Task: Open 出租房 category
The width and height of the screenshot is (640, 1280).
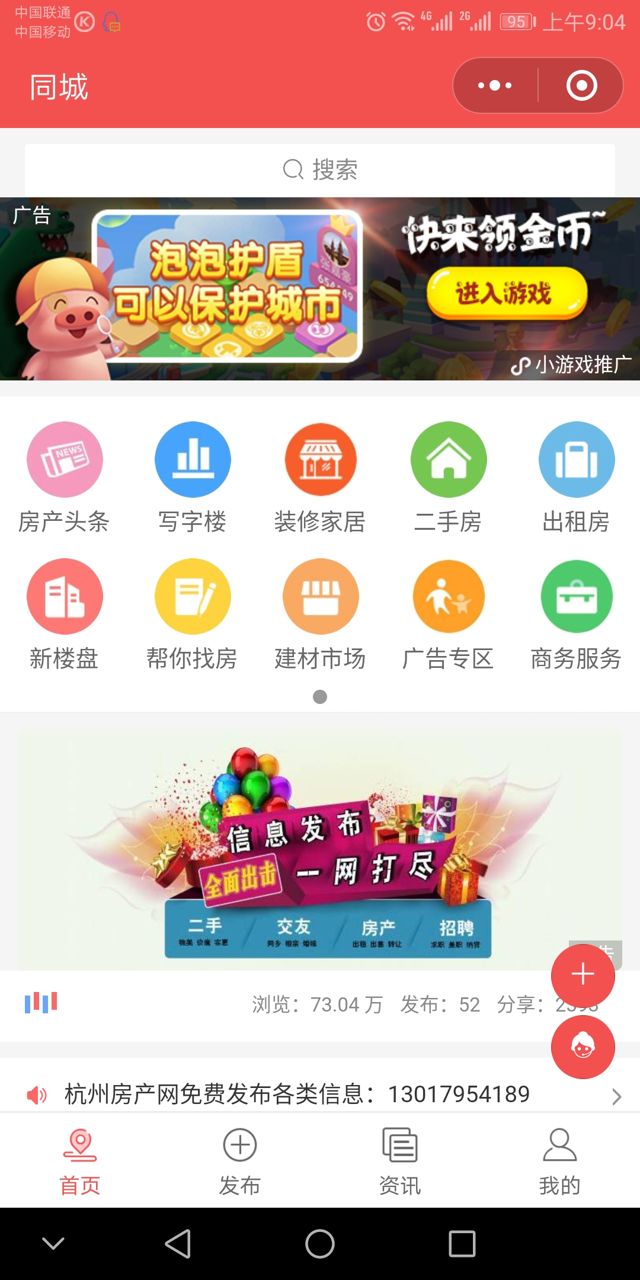Action: pyautogui.click(x=576, y=476)
